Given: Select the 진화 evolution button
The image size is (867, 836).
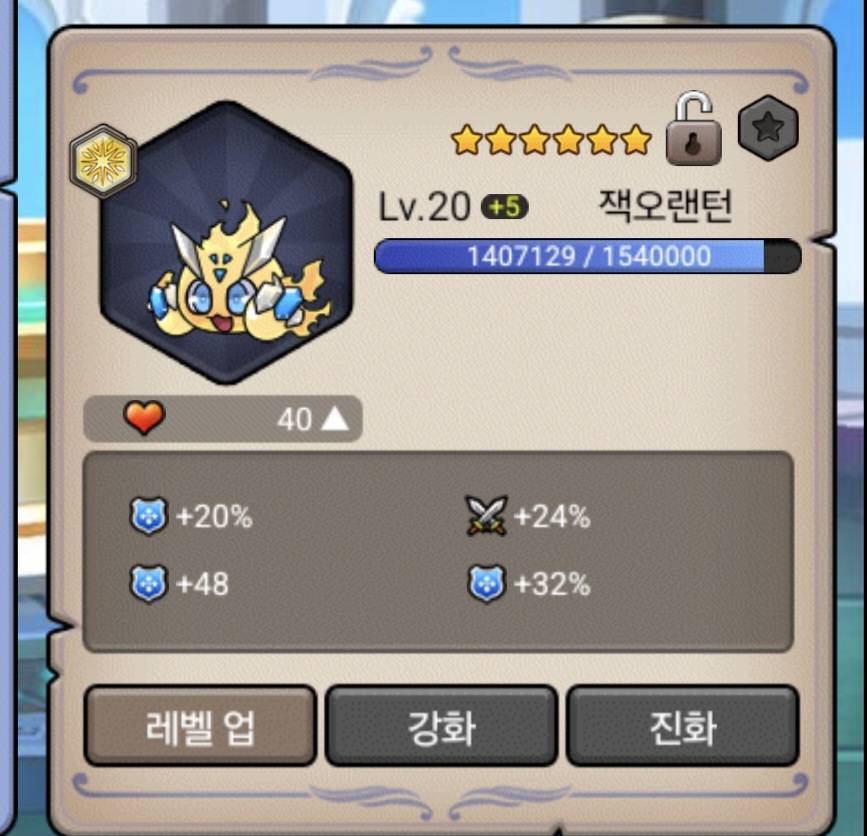Looking at the screenshot, I should click(x=682, y=727).
